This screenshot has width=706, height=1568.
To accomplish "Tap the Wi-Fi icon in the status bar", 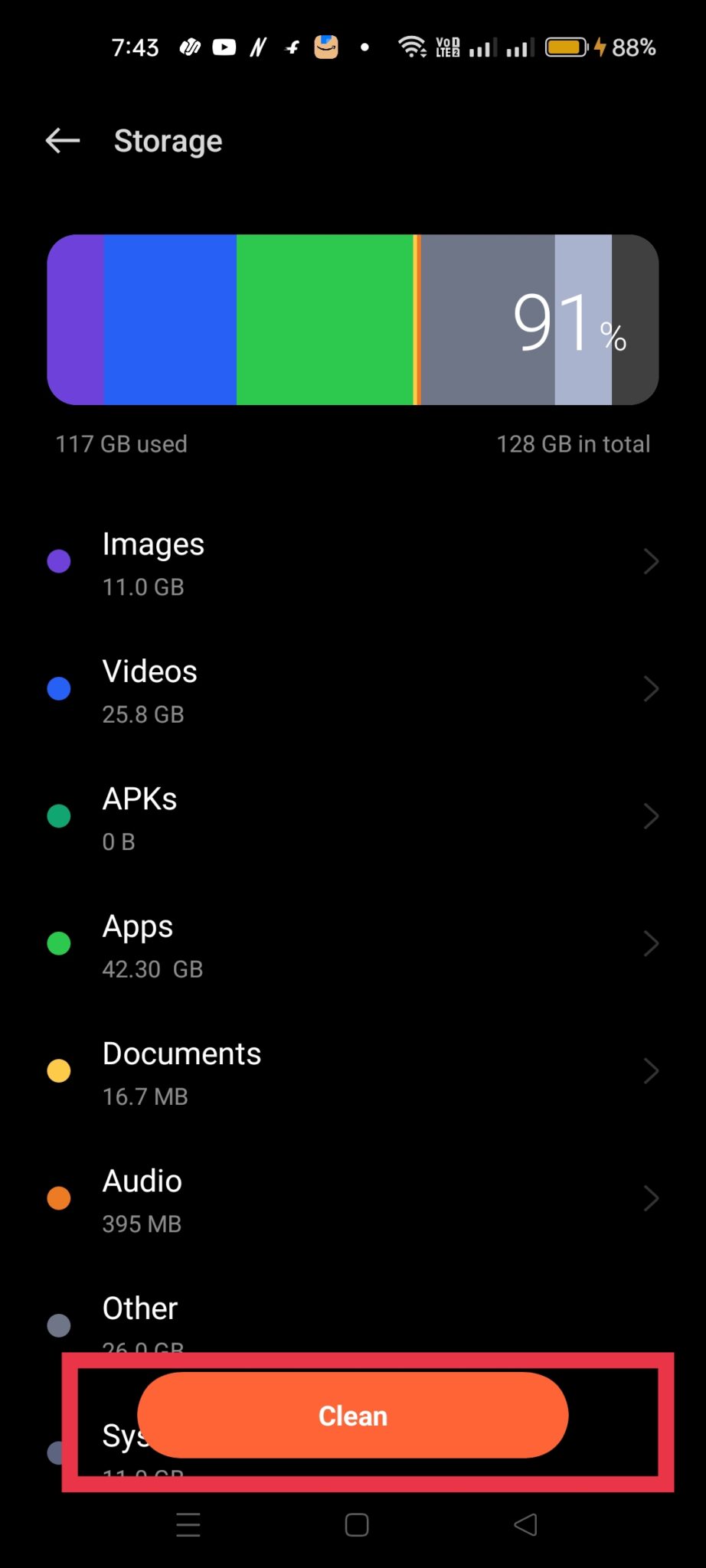I will coord(412,47).
